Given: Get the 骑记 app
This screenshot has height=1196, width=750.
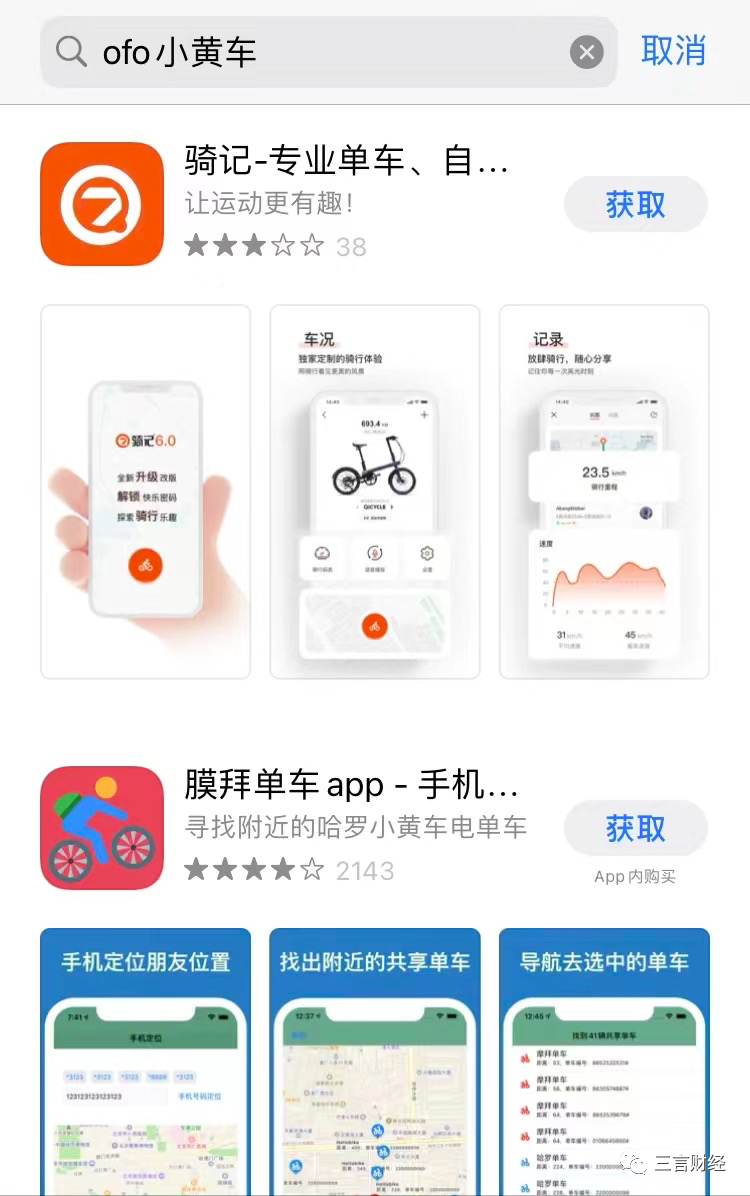Looking at the screenshot, I should (x=635, y=205).
